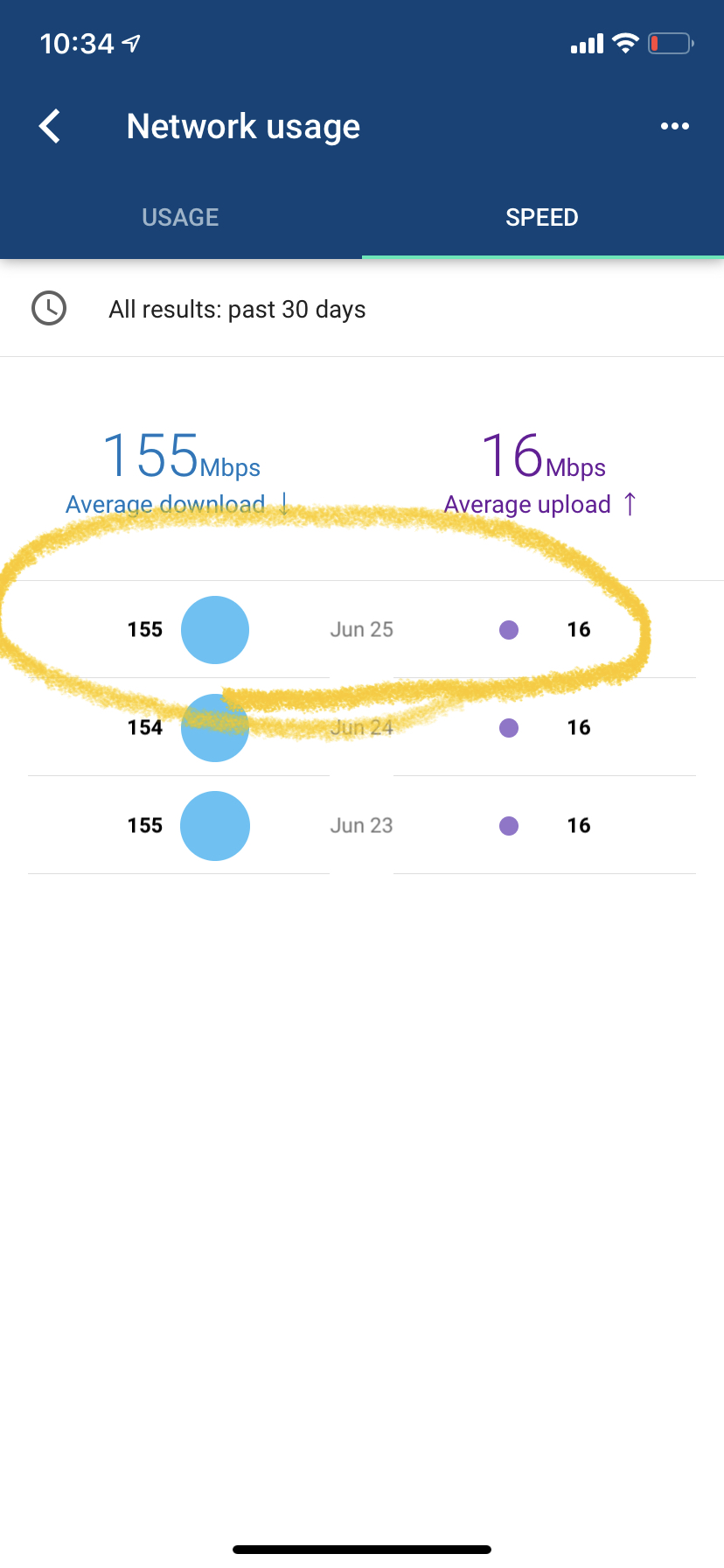Open the Jun 24 speed result

coord(362,727)
